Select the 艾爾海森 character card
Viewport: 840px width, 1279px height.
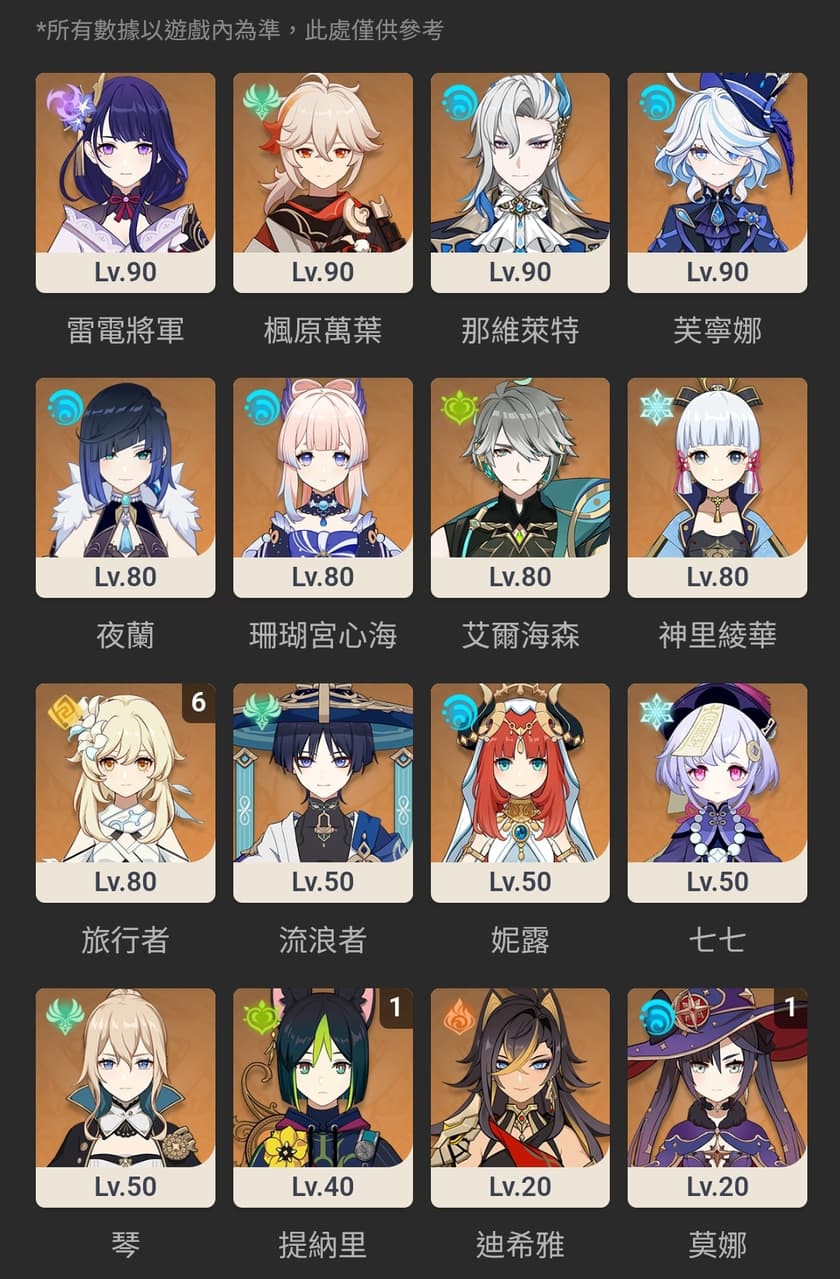(520, 487)
